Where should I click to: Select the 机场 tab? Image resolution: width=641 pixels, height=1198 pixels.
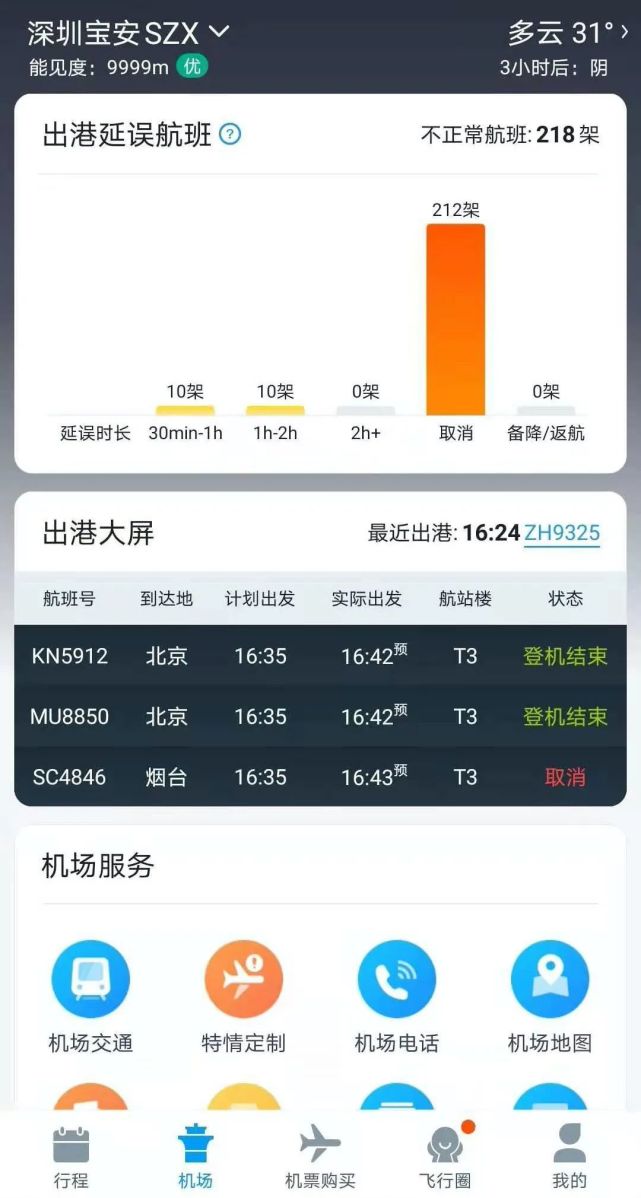(195, 1157)
